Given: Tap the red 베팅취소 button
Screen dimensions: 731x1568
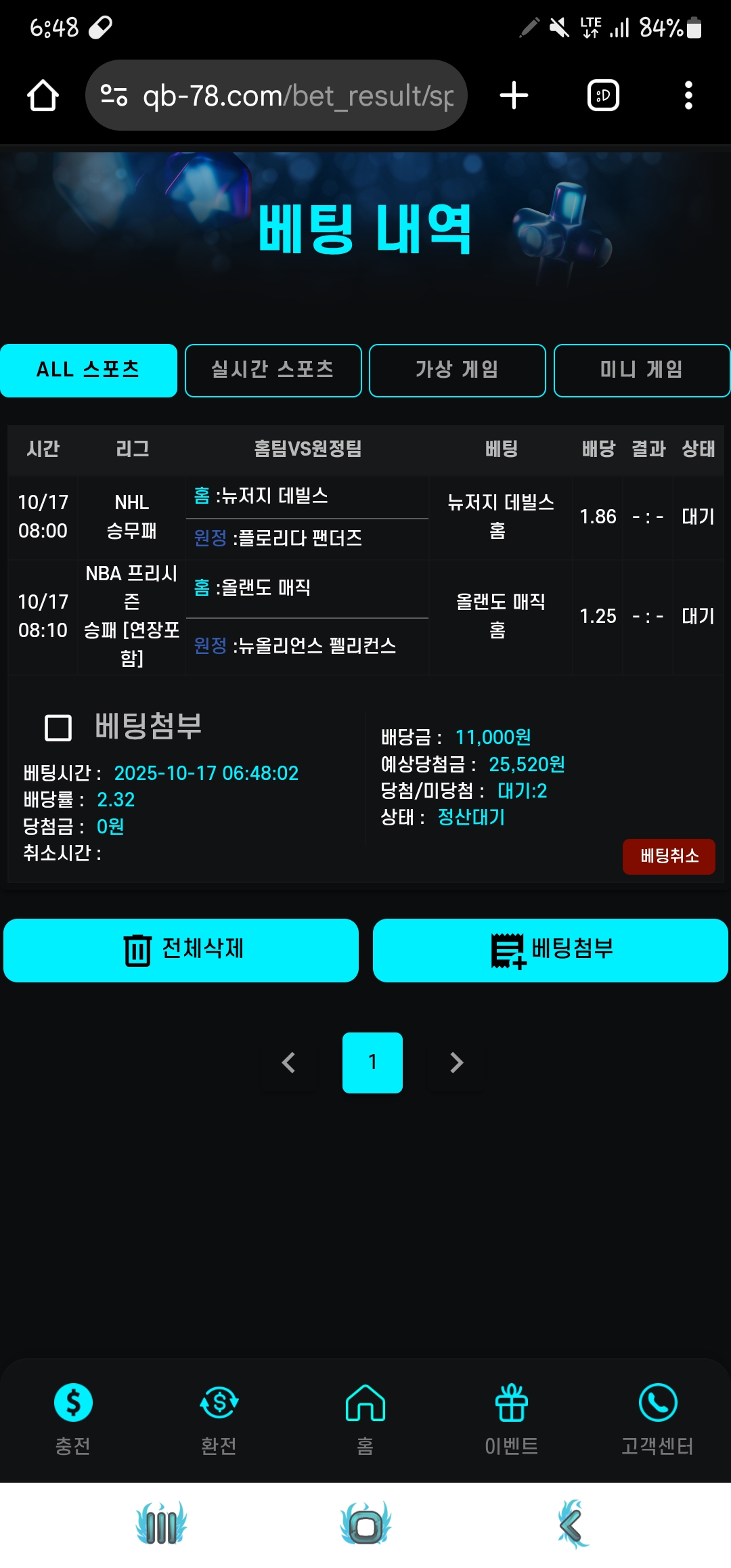Looking at the screenshot, I should click(668, 856).
